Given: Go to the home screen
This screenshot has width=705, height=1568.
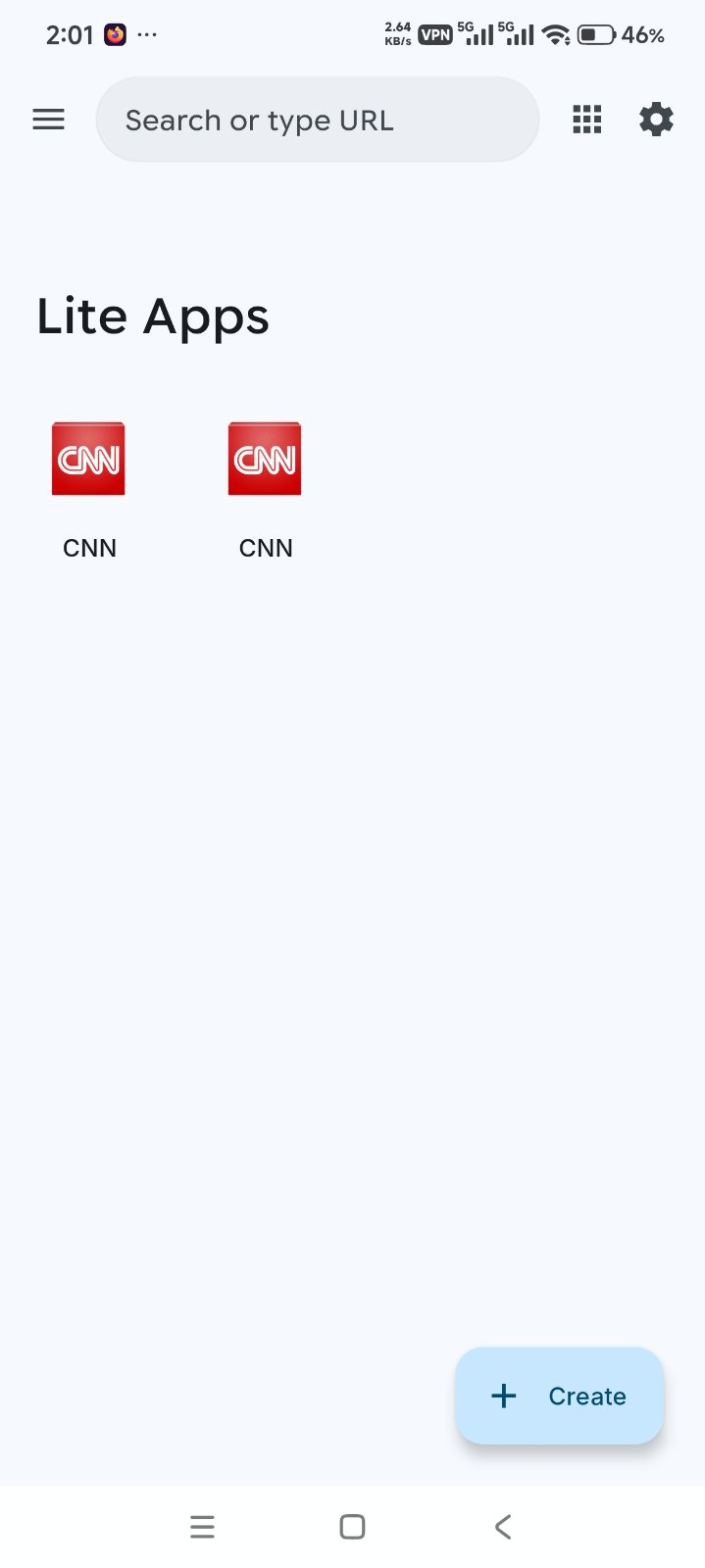Looking at the screenshot, I should coord(352,1526).
